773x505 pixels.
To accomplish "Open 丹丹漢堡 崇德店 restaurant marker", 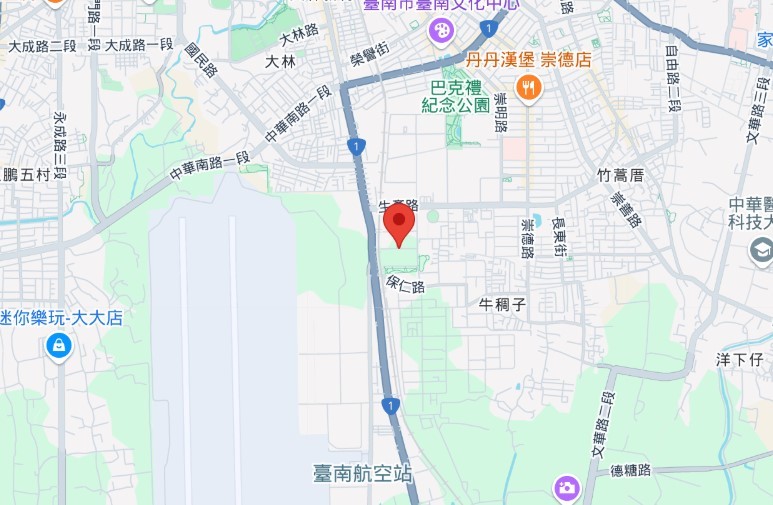I will click(529, 88).
